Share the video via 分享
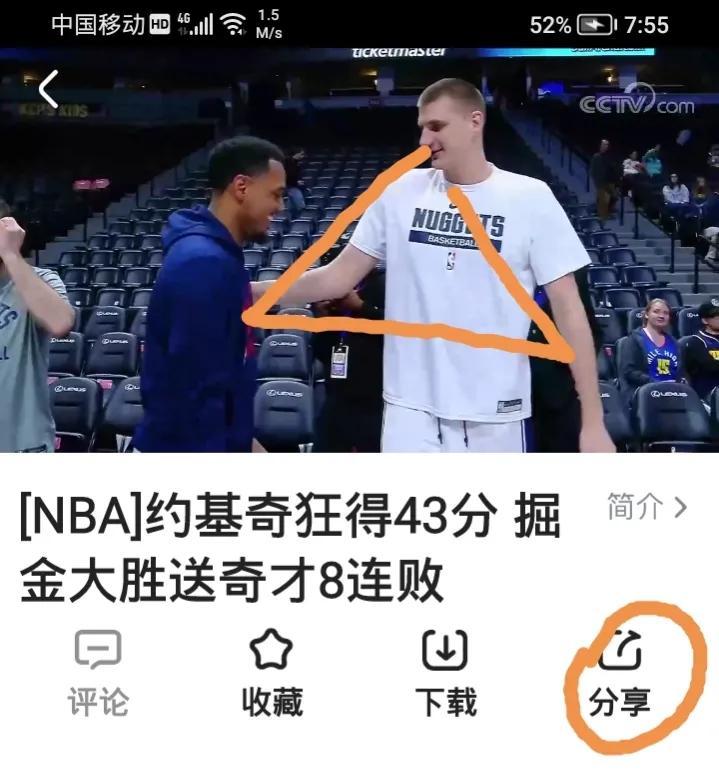This screenshot has height=778, width=719. click(620, 674)
